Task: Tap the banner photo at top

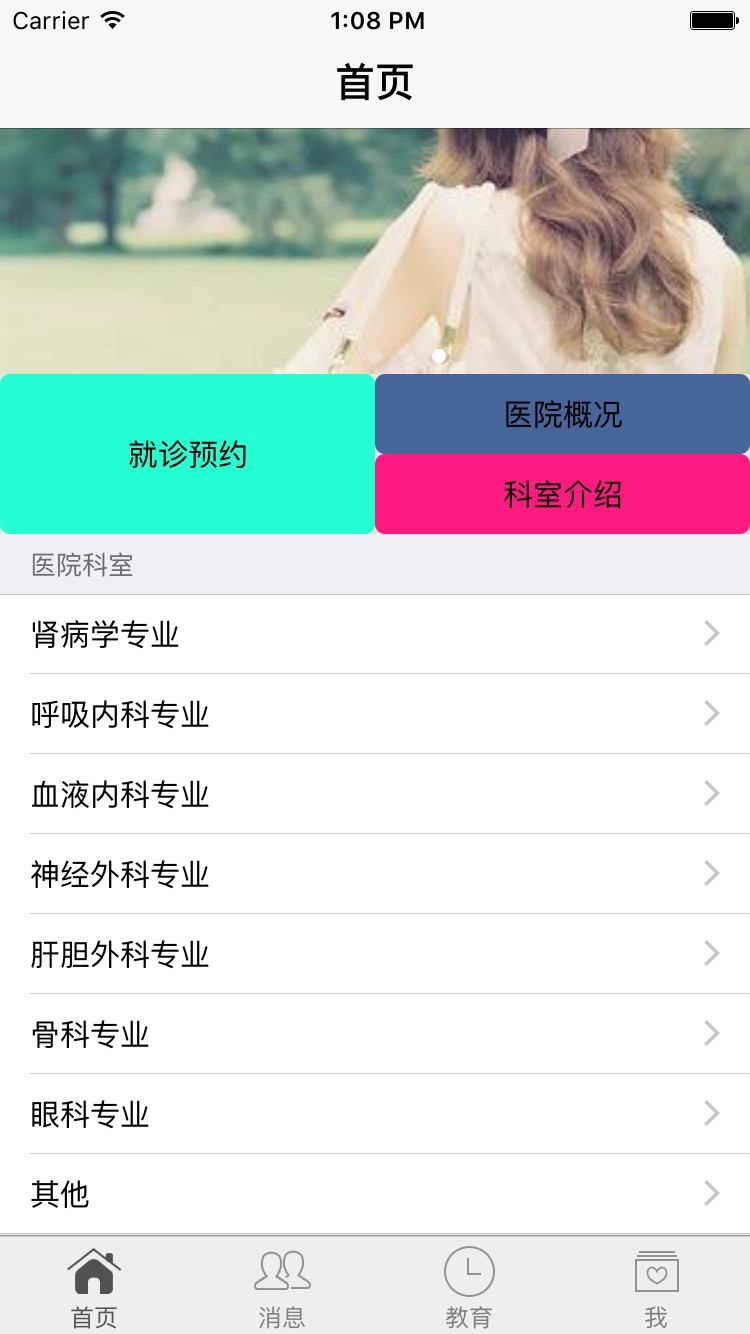Action: [375, 251]
